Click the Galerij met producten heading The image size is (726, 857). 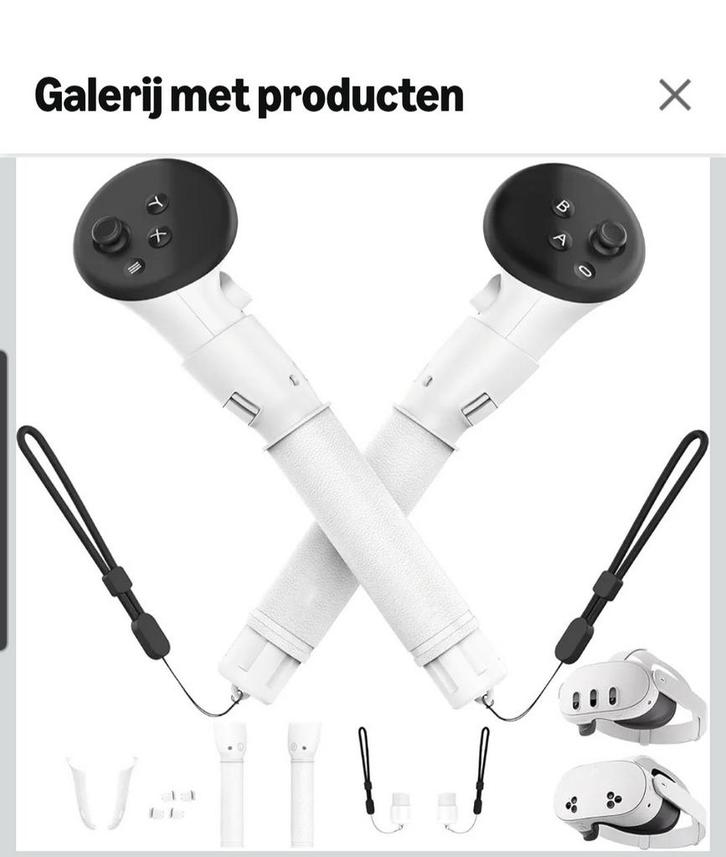[248, 95]
